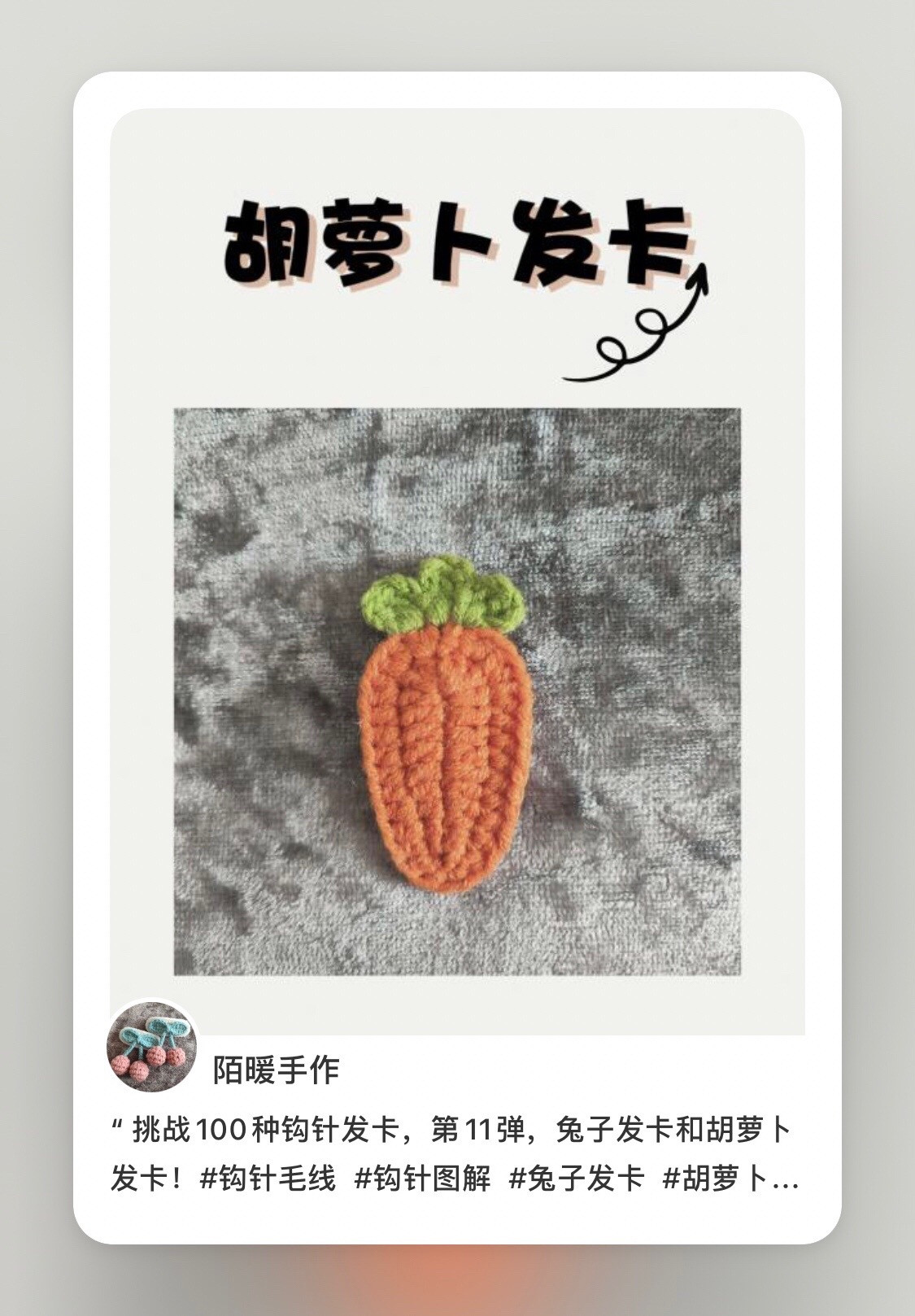Viewport: 915px width, 1316px height.
Task: Open the 胡萝卜发卡 crochet post card
Action: 457,690
